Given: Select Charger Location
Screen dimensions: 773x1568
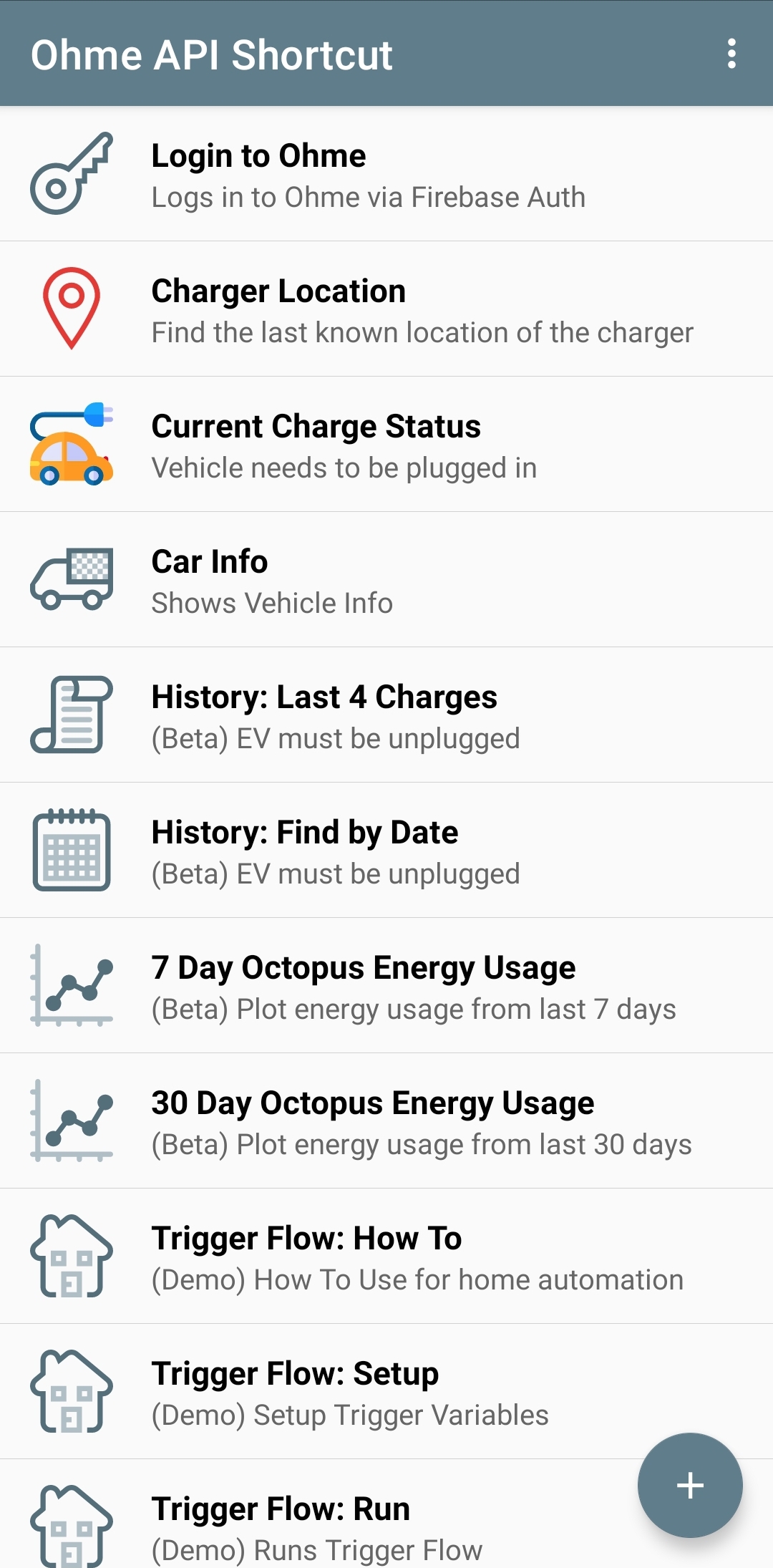Looking at the screenshot, I should point(386,309).
